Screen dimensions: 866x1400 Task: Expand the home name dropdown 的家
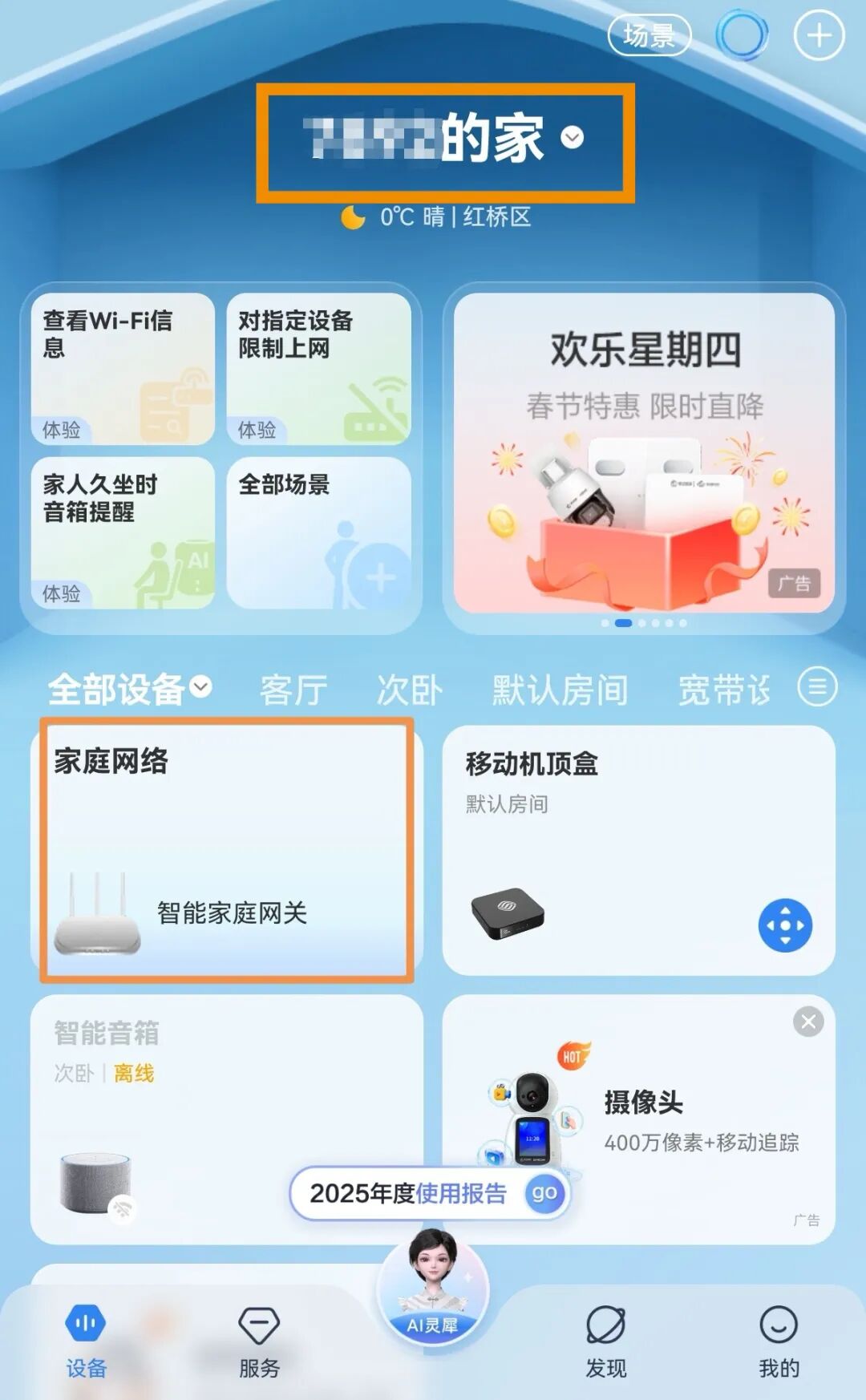[x=571, y=138]
